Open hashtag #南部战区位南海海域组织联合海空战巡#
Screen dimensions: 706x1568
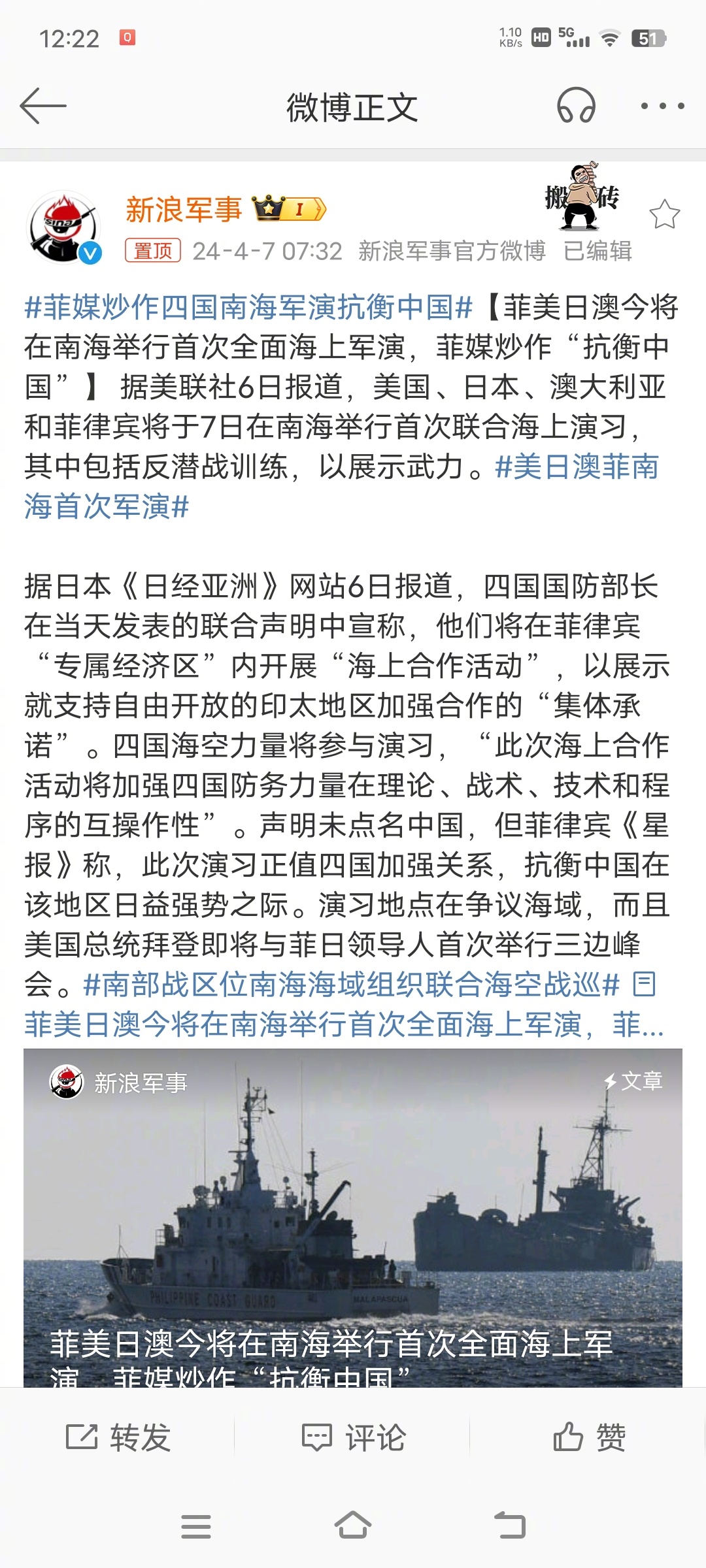pos(352,985)
